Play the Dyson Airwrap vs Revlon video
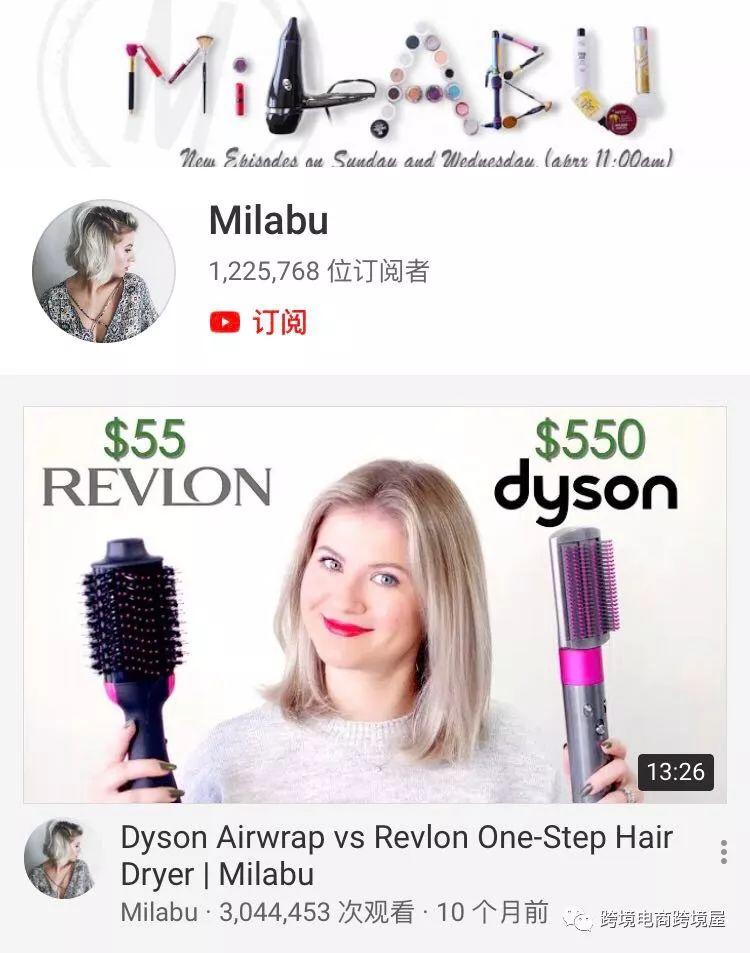The height and width of the screenshot is (953, 750). pos(375,604)
